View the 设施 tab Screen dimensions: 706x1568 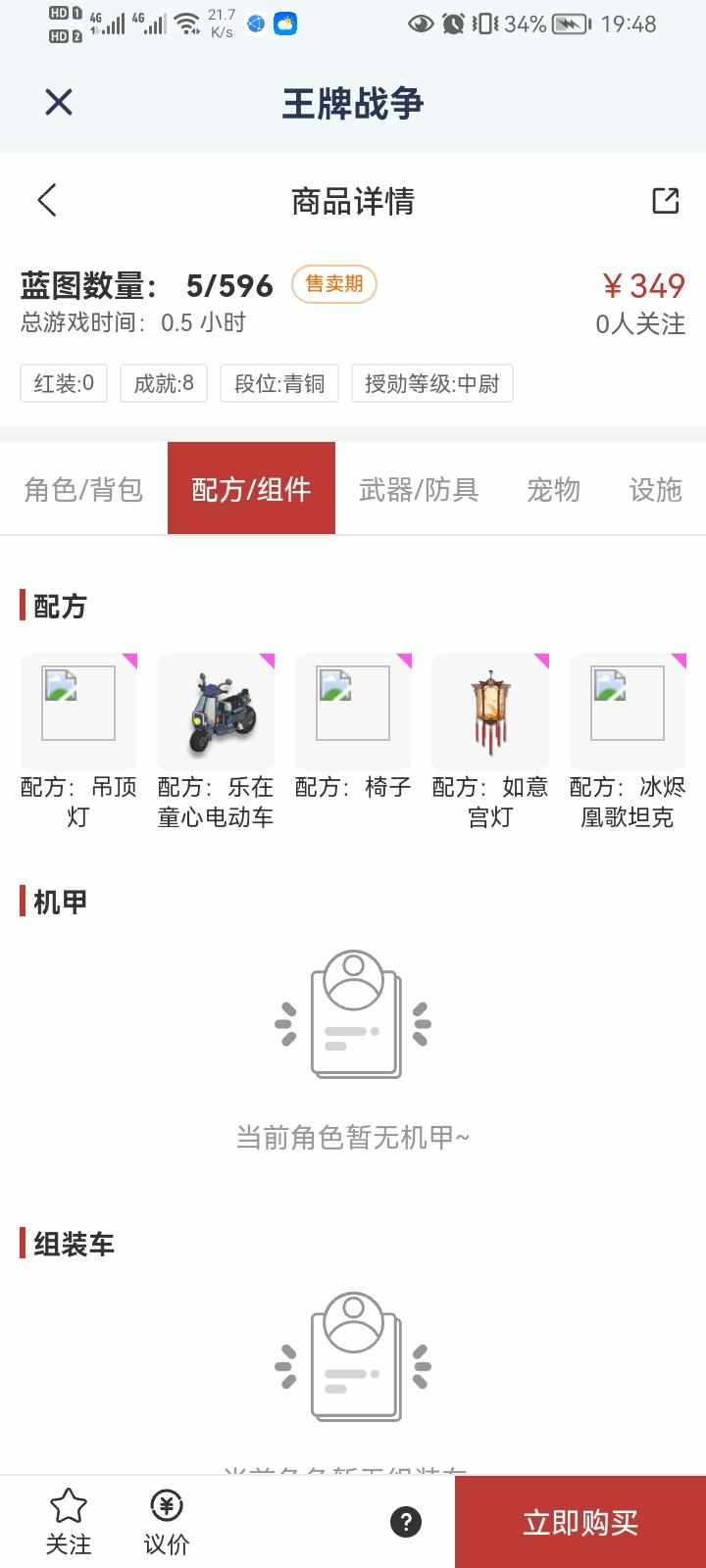pos(655,489)
